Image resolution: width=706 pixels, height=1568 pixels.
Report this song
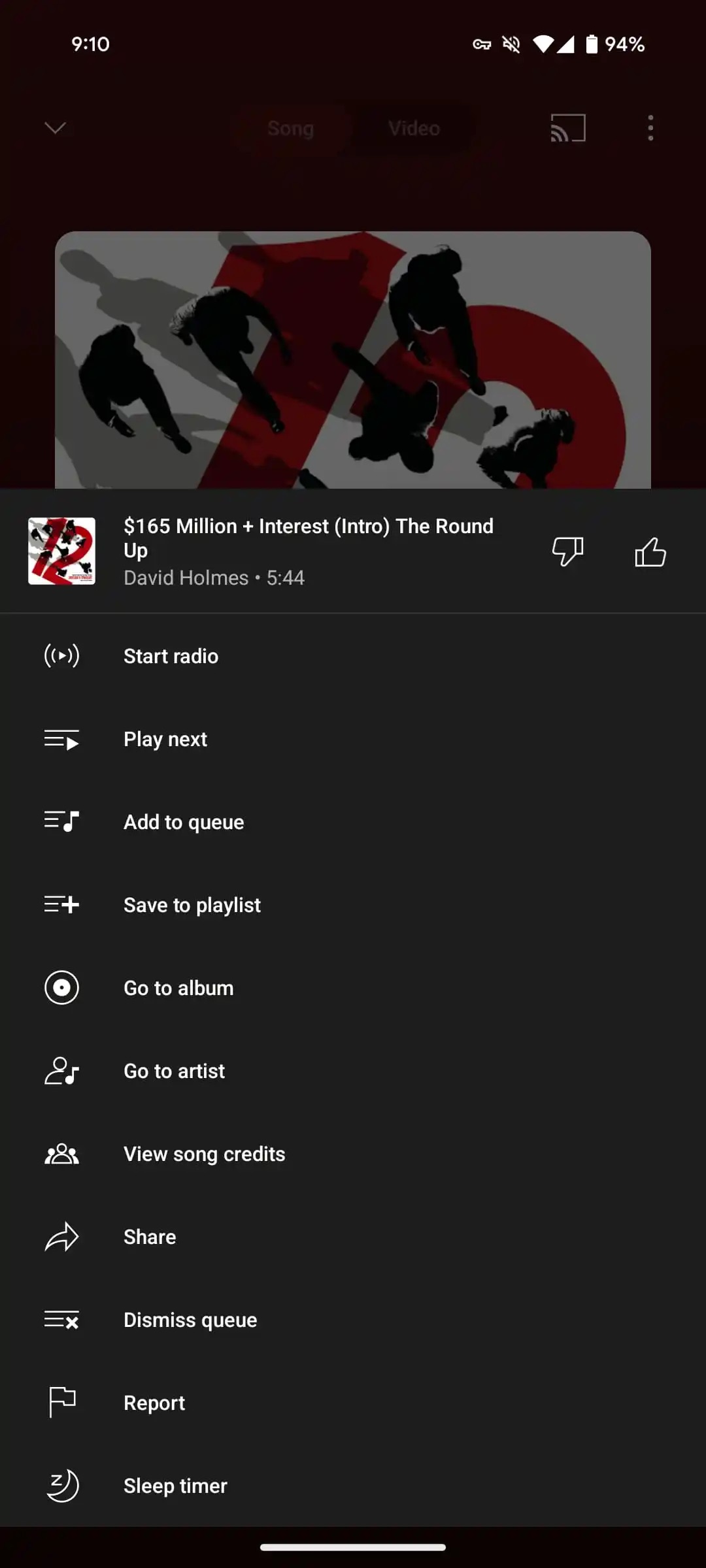[x=154, y=1403]
